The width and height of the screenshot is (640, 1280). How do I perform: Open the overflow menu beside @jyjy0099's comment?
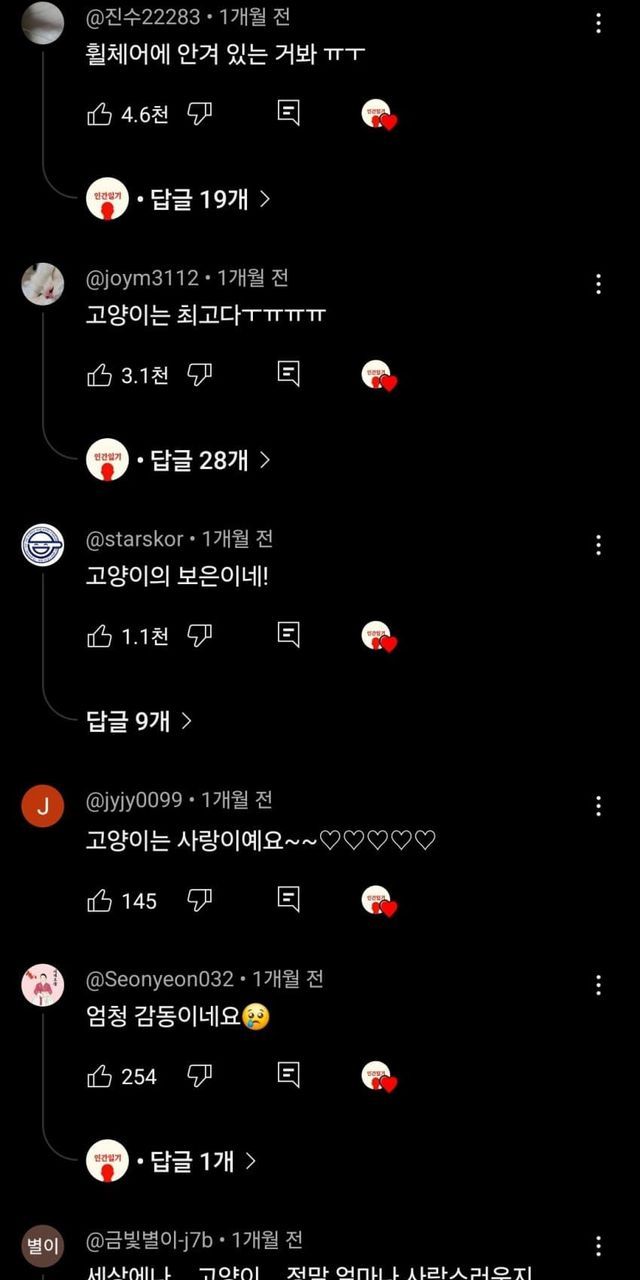pos(598,806)
